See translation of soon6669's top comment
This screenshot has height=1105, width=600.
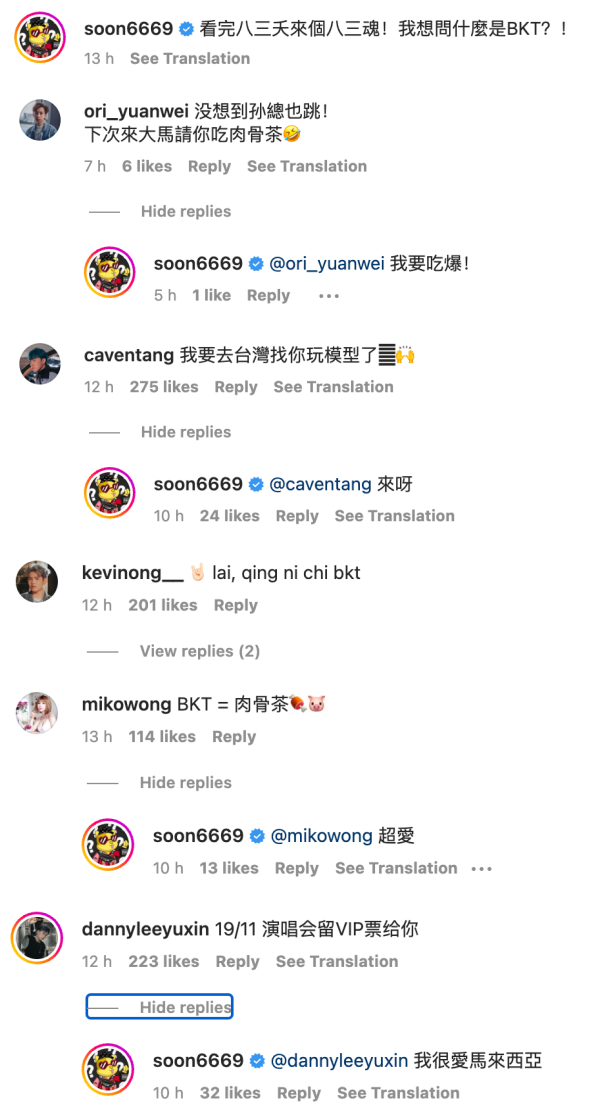coord(189,59)
